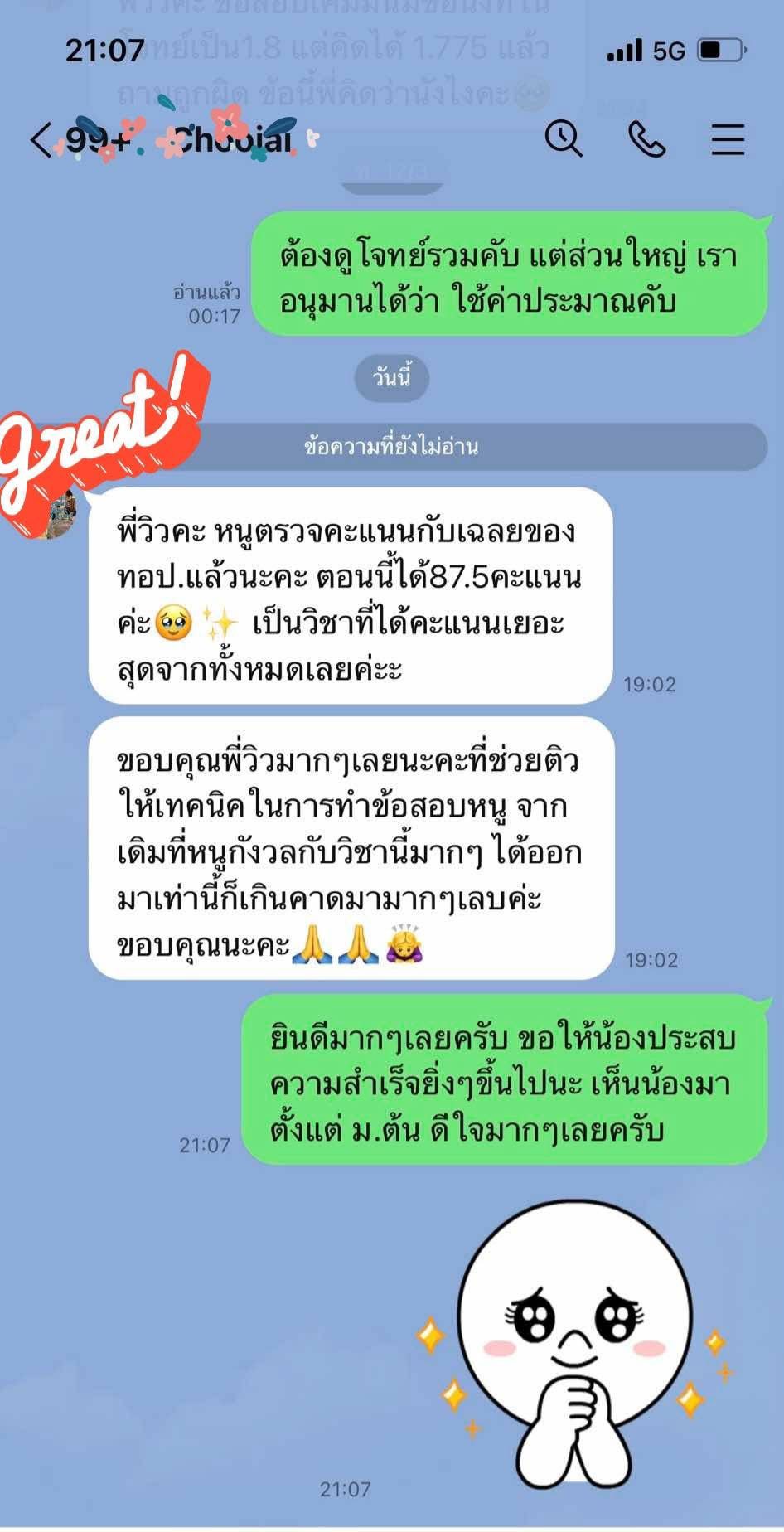Start a voice call
Image resolution: width=784 pixels, height=1532 pixels.
pos(646,139)
